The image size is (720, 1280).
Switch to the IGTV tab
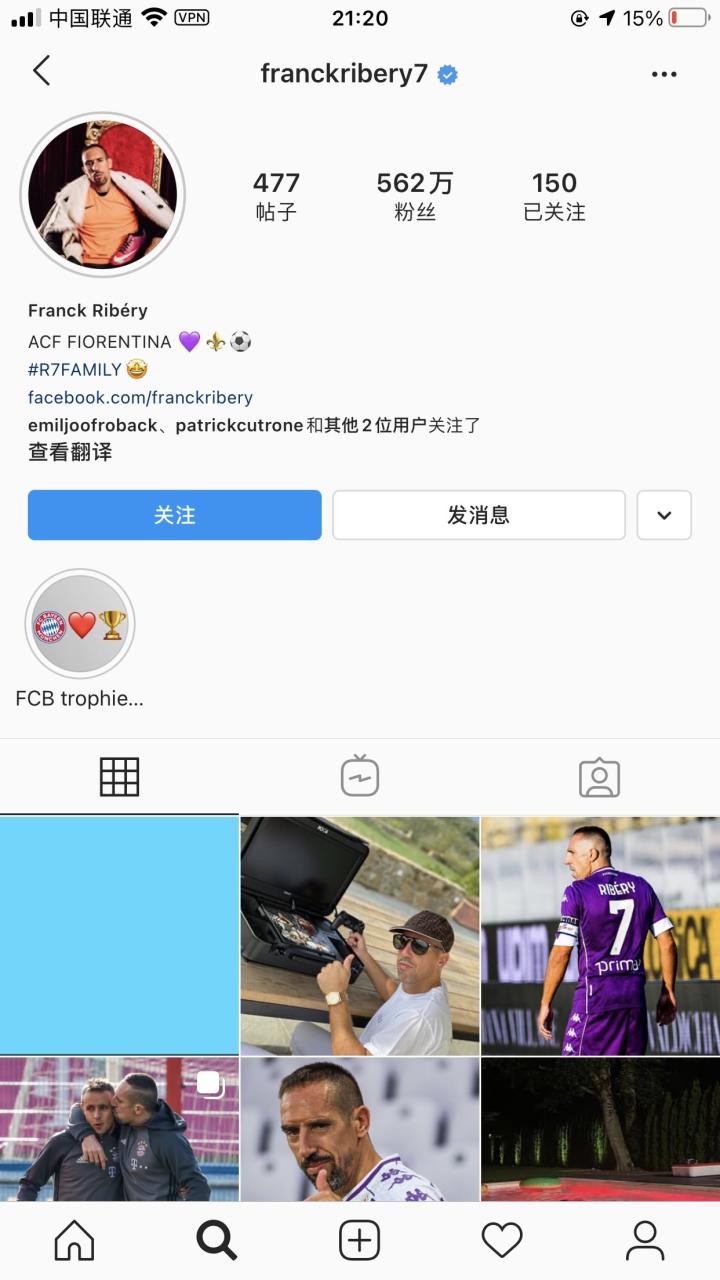[359, 777]
